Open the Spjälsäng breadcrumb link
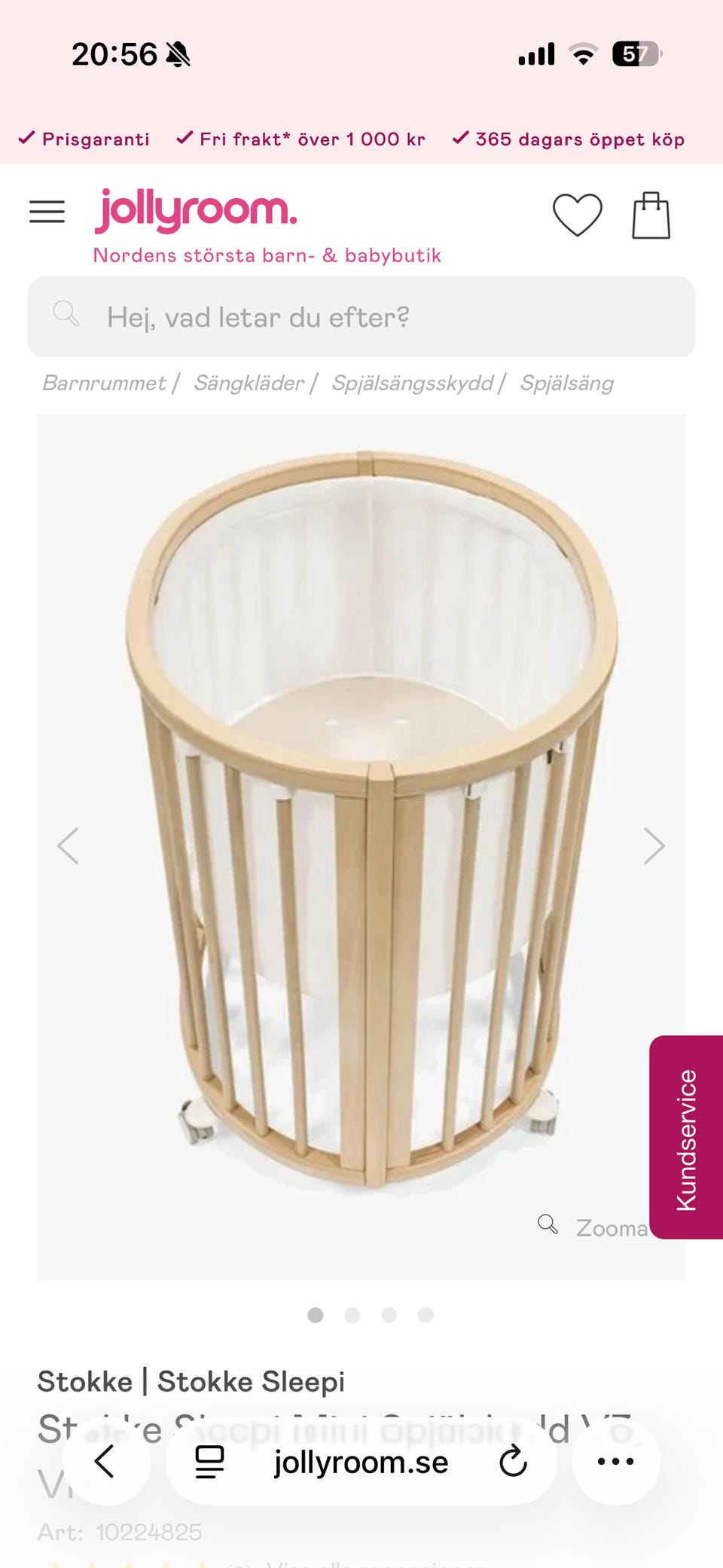The image size is (723, 1568). [x=566, y=383]
